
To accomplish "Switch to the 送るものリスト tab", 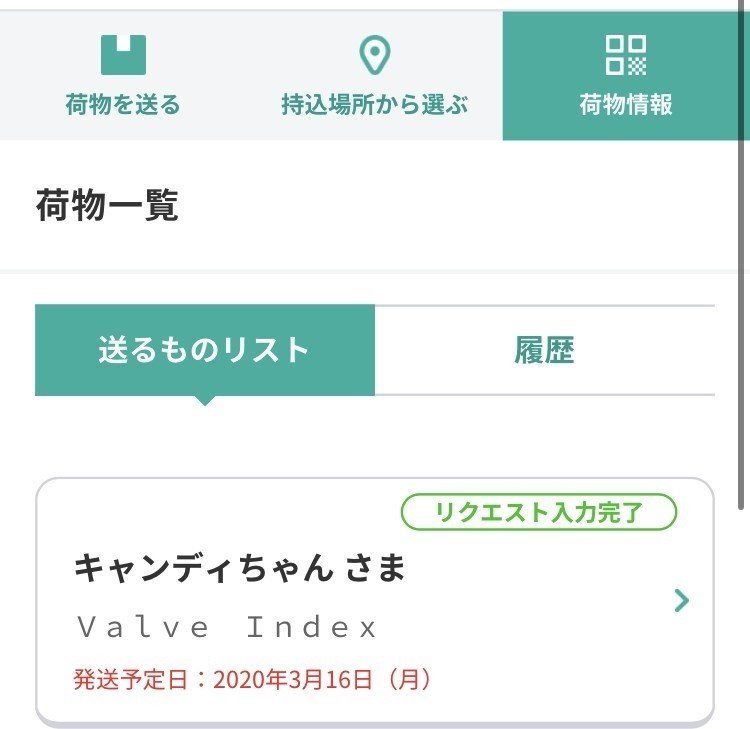I will (204, 350).
